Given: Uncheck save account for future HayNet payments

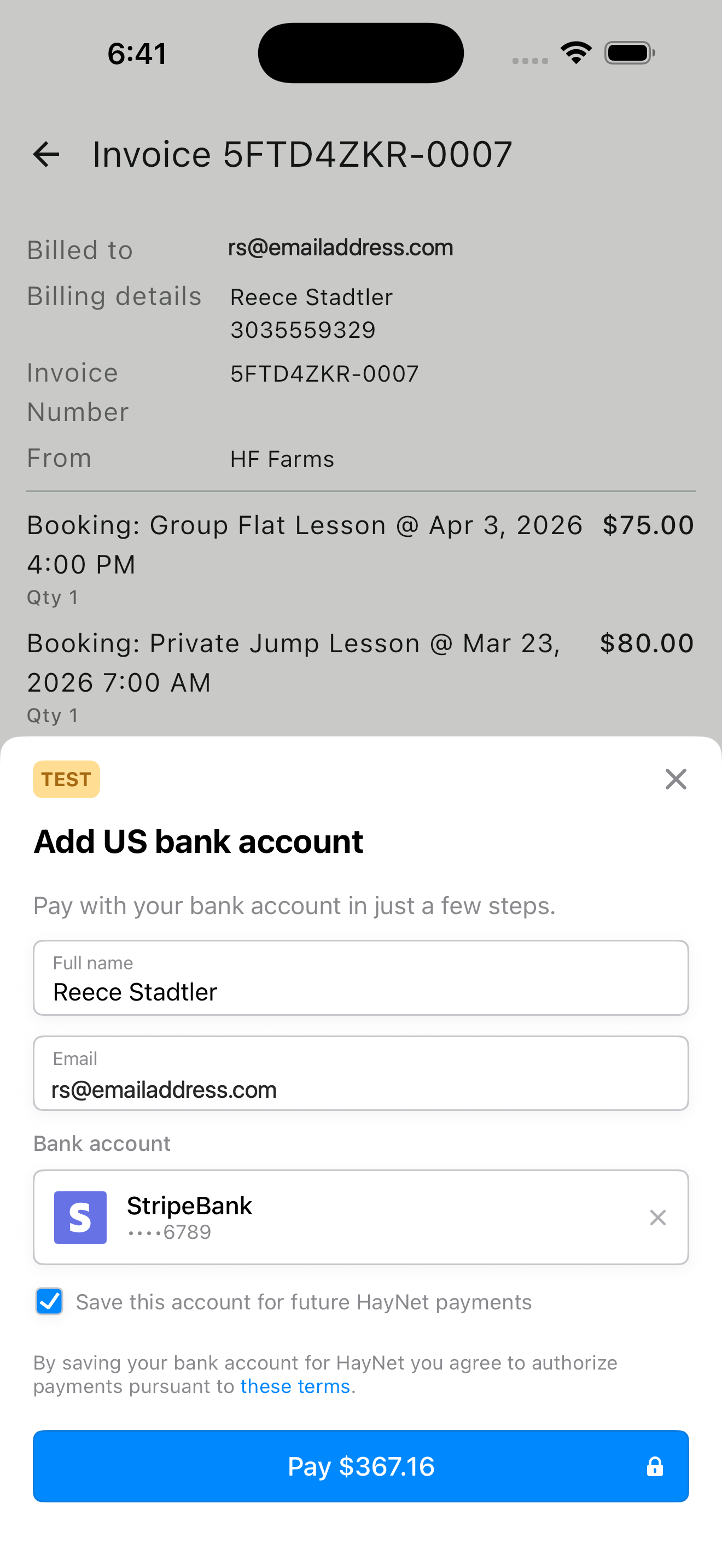Looking at the screenshot, I should point(49,1301).
